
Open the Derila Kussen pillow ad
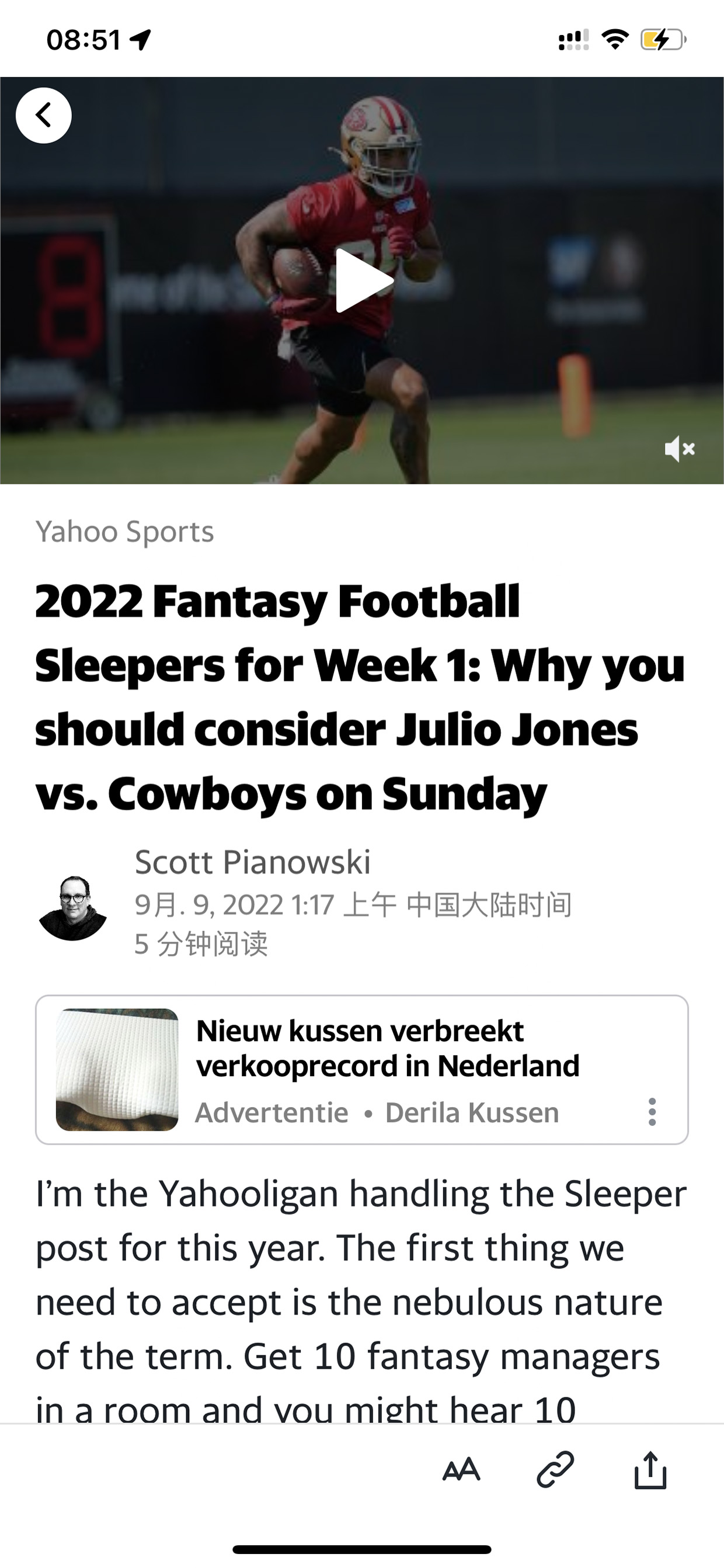point(361,1070)
